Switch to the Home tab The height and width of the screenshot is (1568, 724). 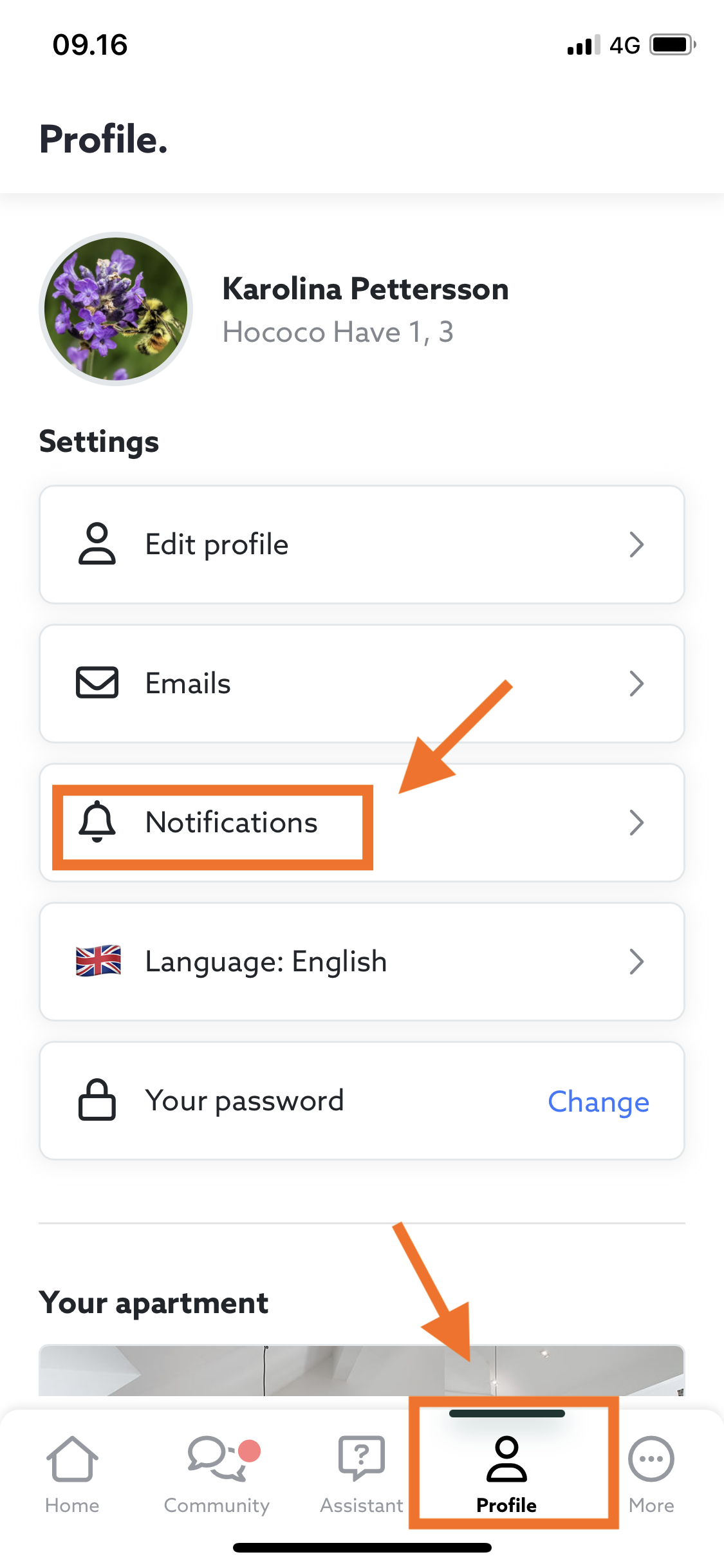click(x=72, y=1474)
